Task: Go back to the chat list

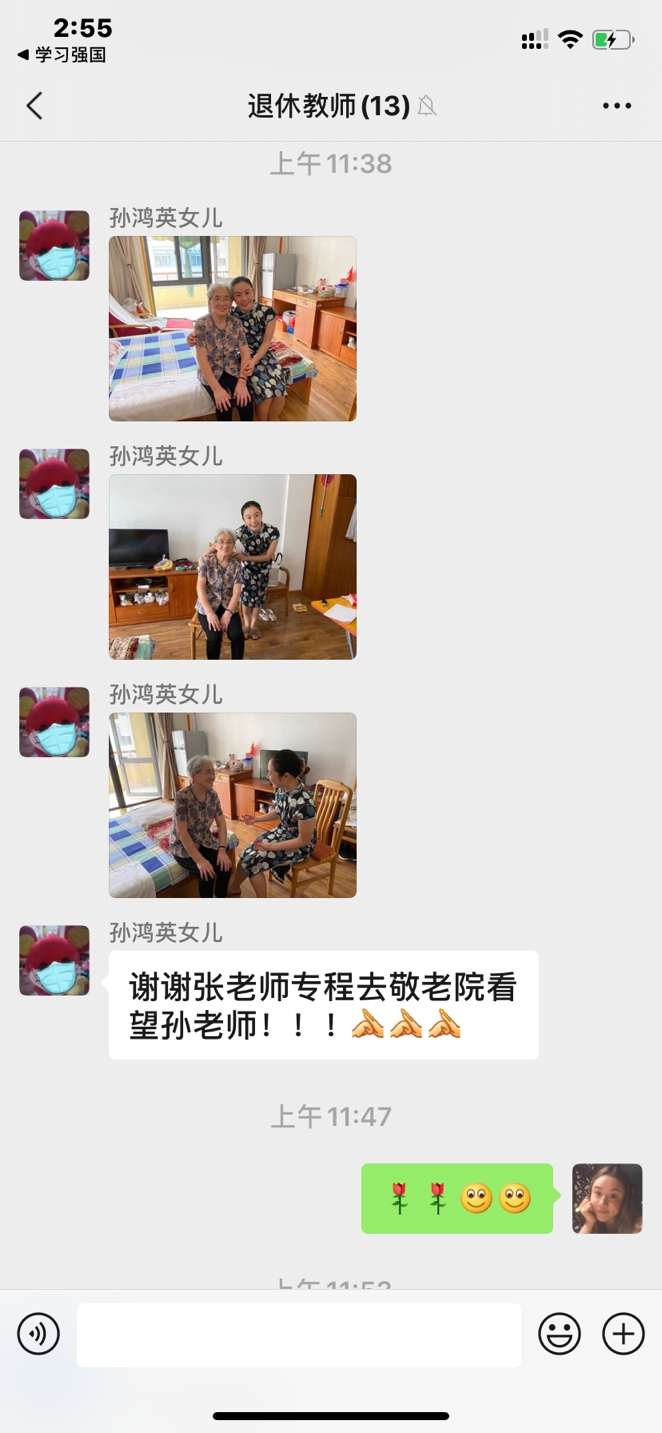Action: (x=35, y=106)
